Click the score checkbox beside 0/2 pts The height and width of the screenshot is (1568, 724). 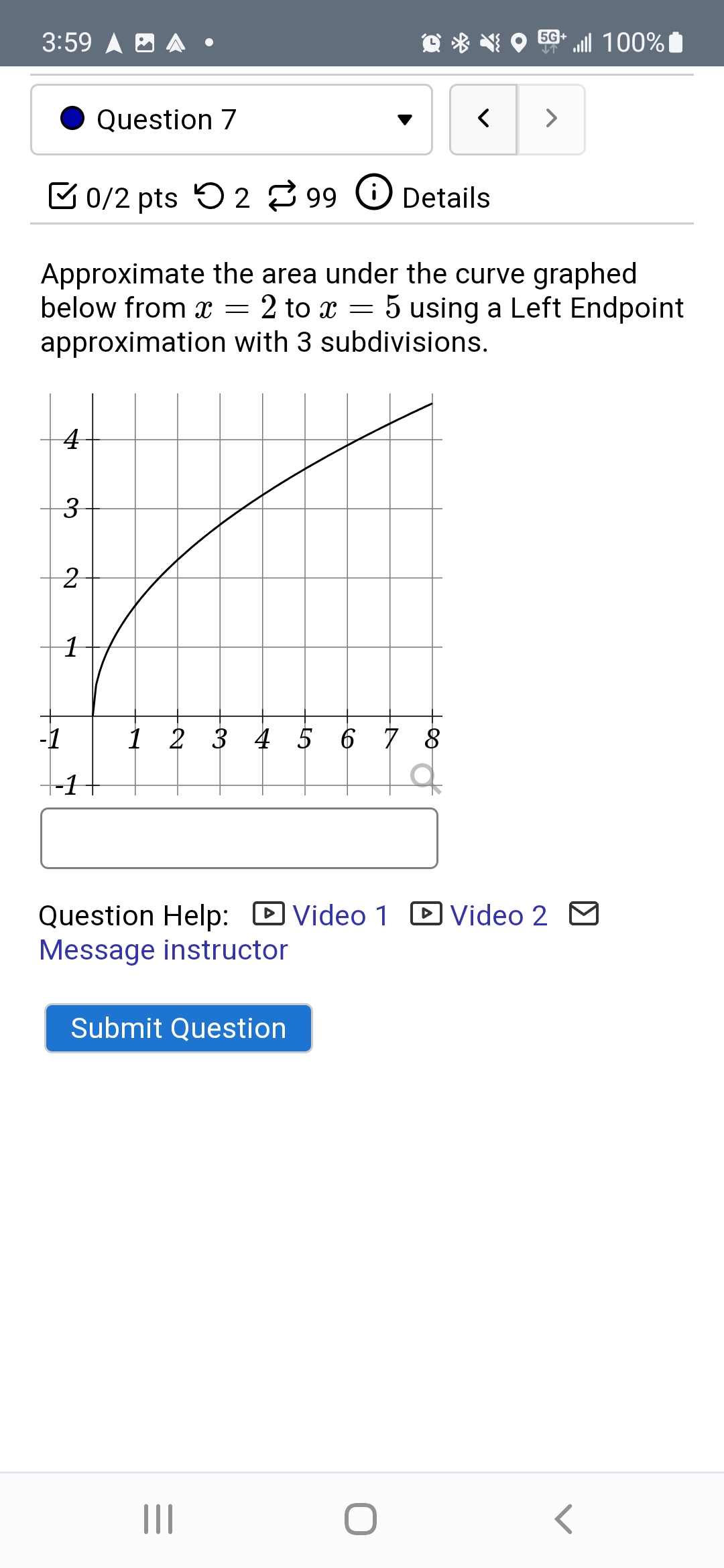pos(63,196)
